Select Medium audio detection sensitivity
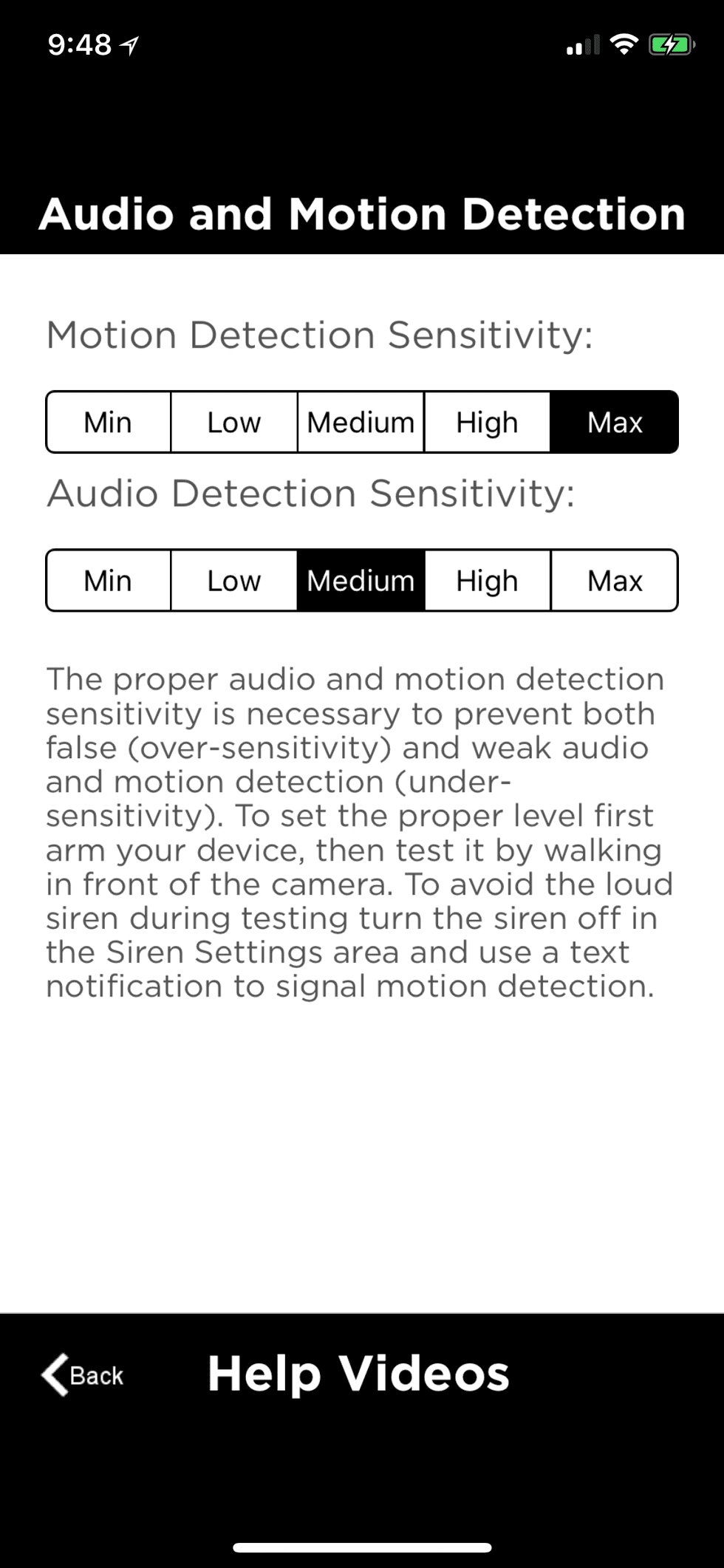 361,581
